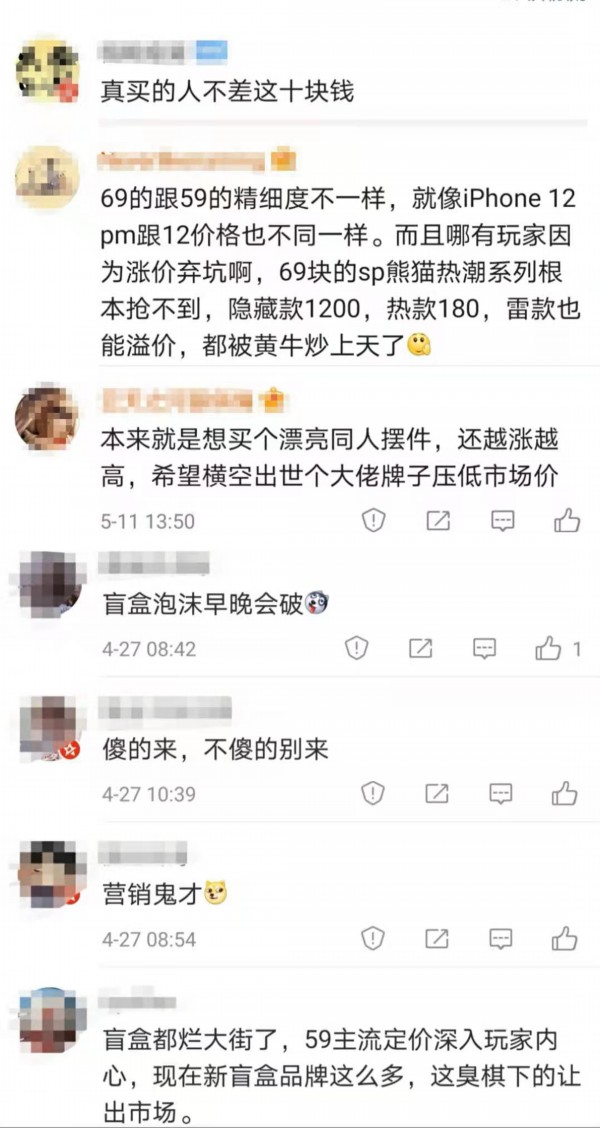Report the 营销鬼才 comment
600x1128 pixels.
[373, 939]
